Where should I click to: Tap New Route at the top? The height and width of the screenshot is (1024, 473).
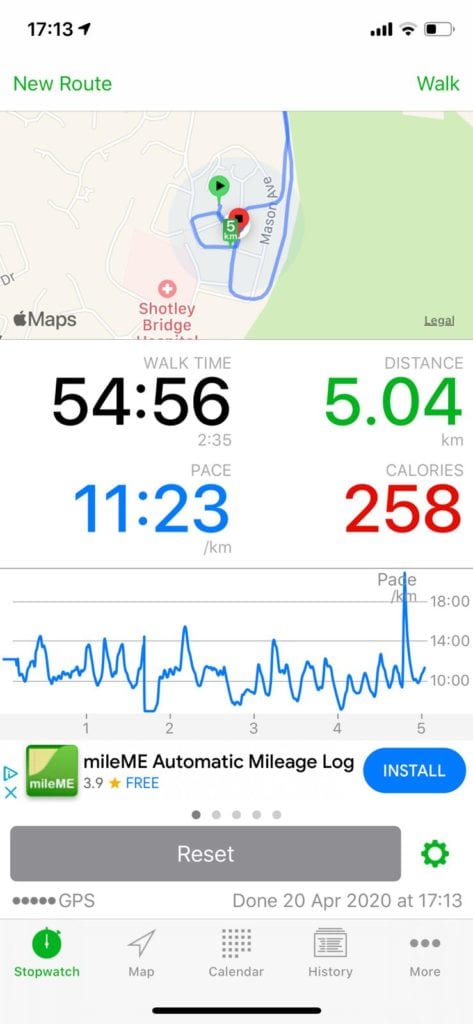coord(63,84)
